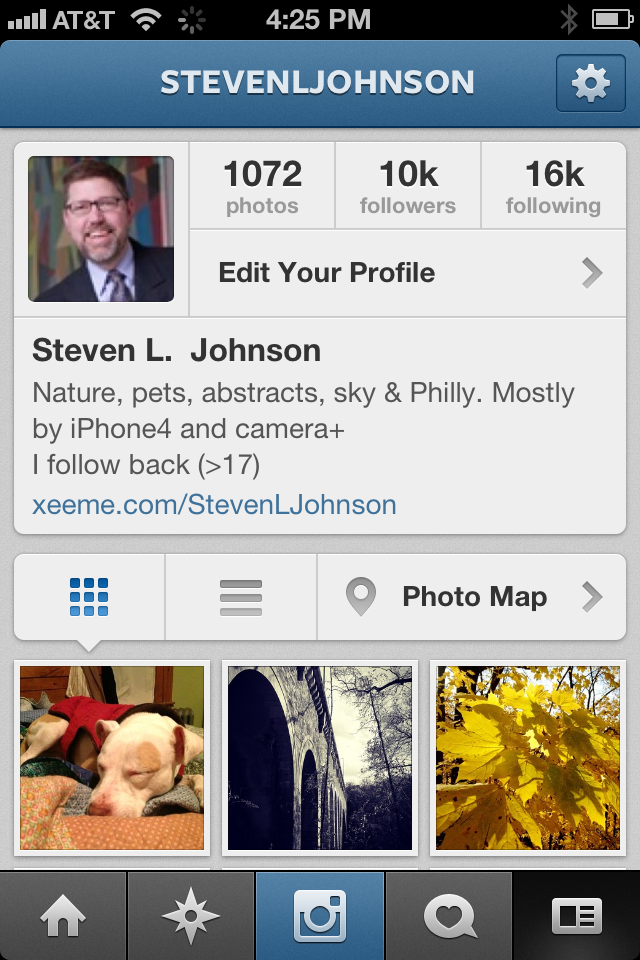Switch to grid view
Screen dimensions: 640x960
point(90,597)
